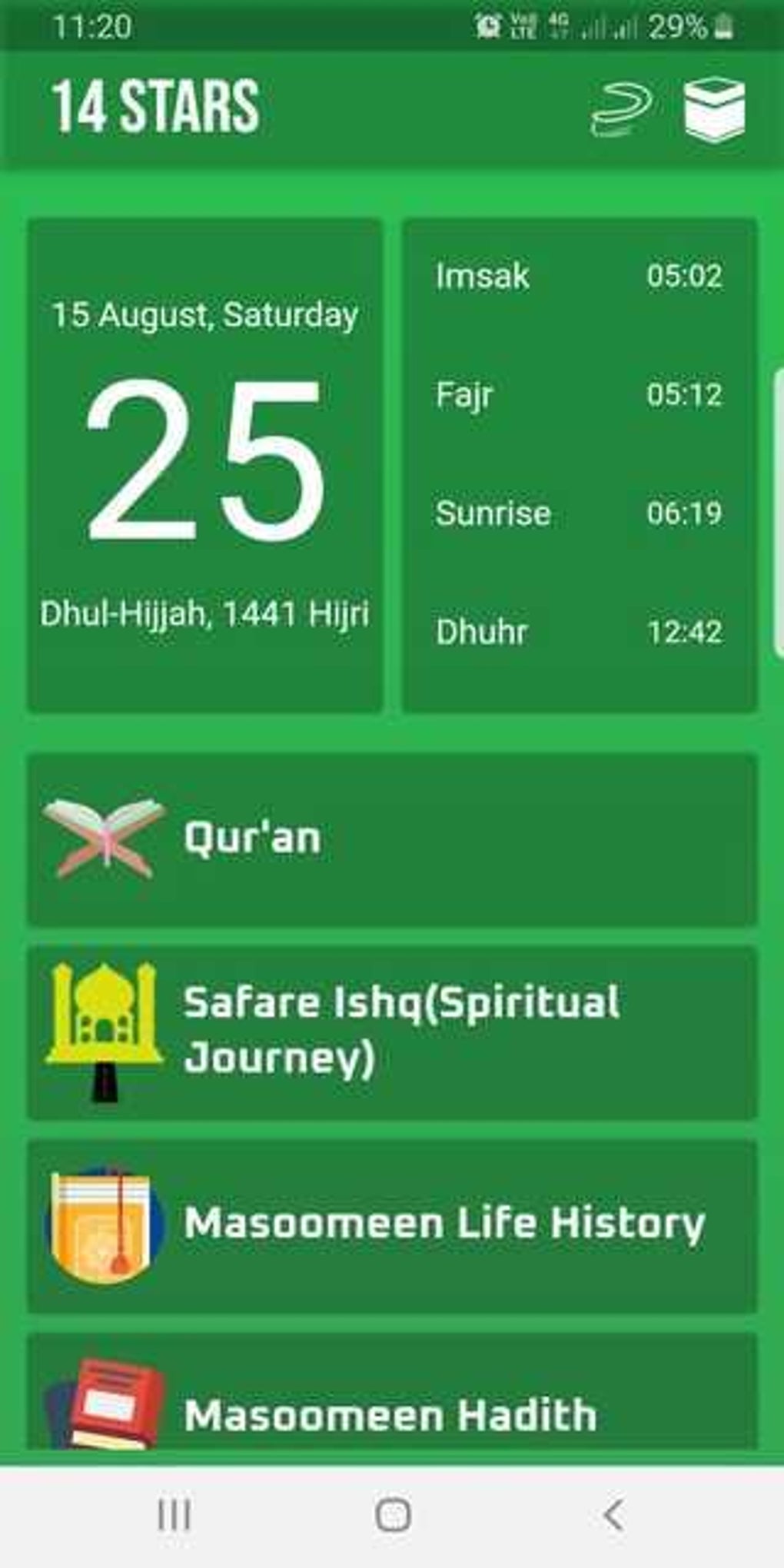Tap the system back button
Viewport: 784px width, 1568px height.
point(613,1516)
